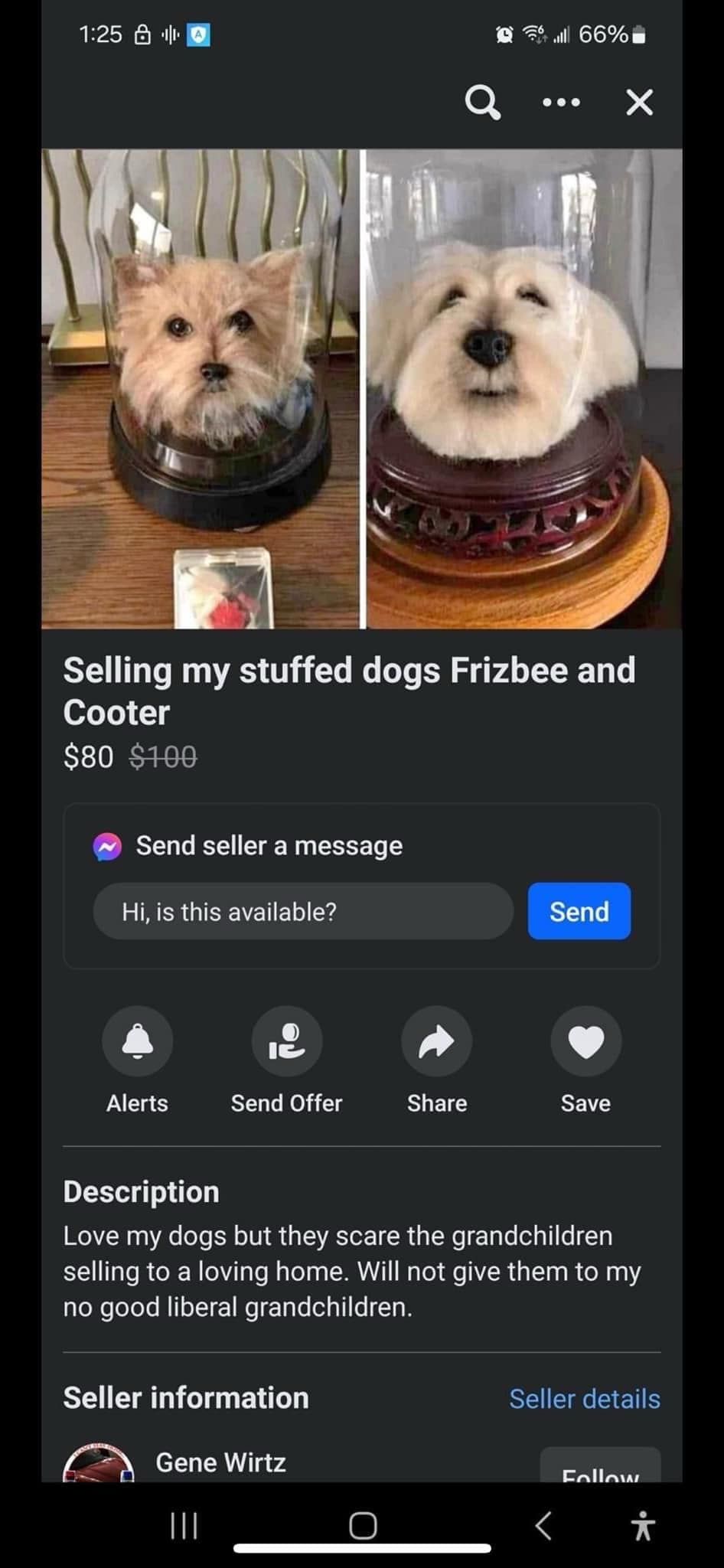Turn on Alerts for this listing
724x1568 pixels.
tap(137, 1041)
